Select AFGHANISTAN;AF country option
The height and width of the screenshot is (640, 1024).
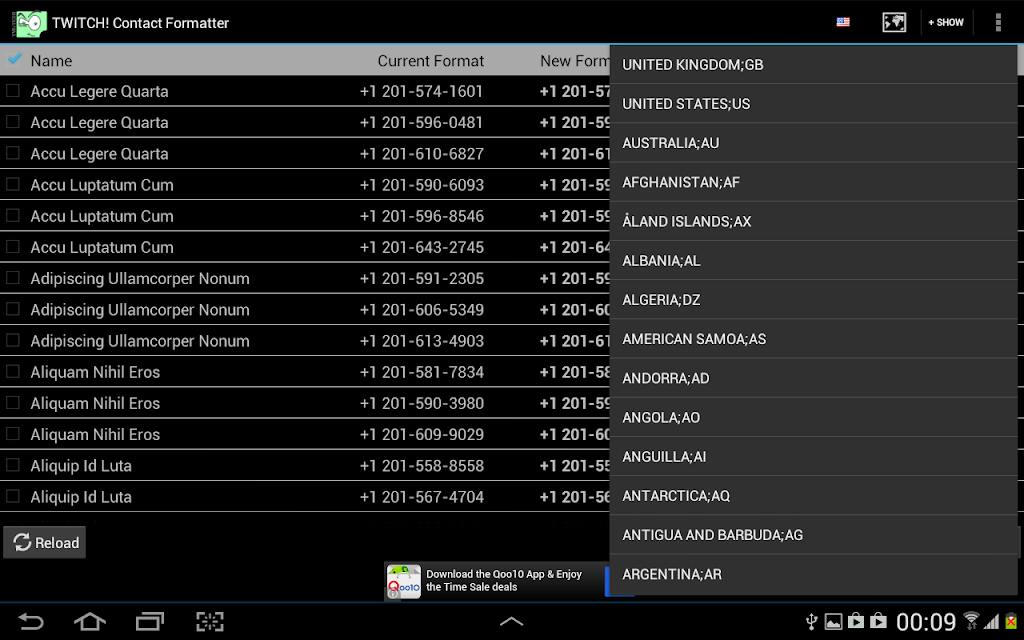[x=813, y=182]
